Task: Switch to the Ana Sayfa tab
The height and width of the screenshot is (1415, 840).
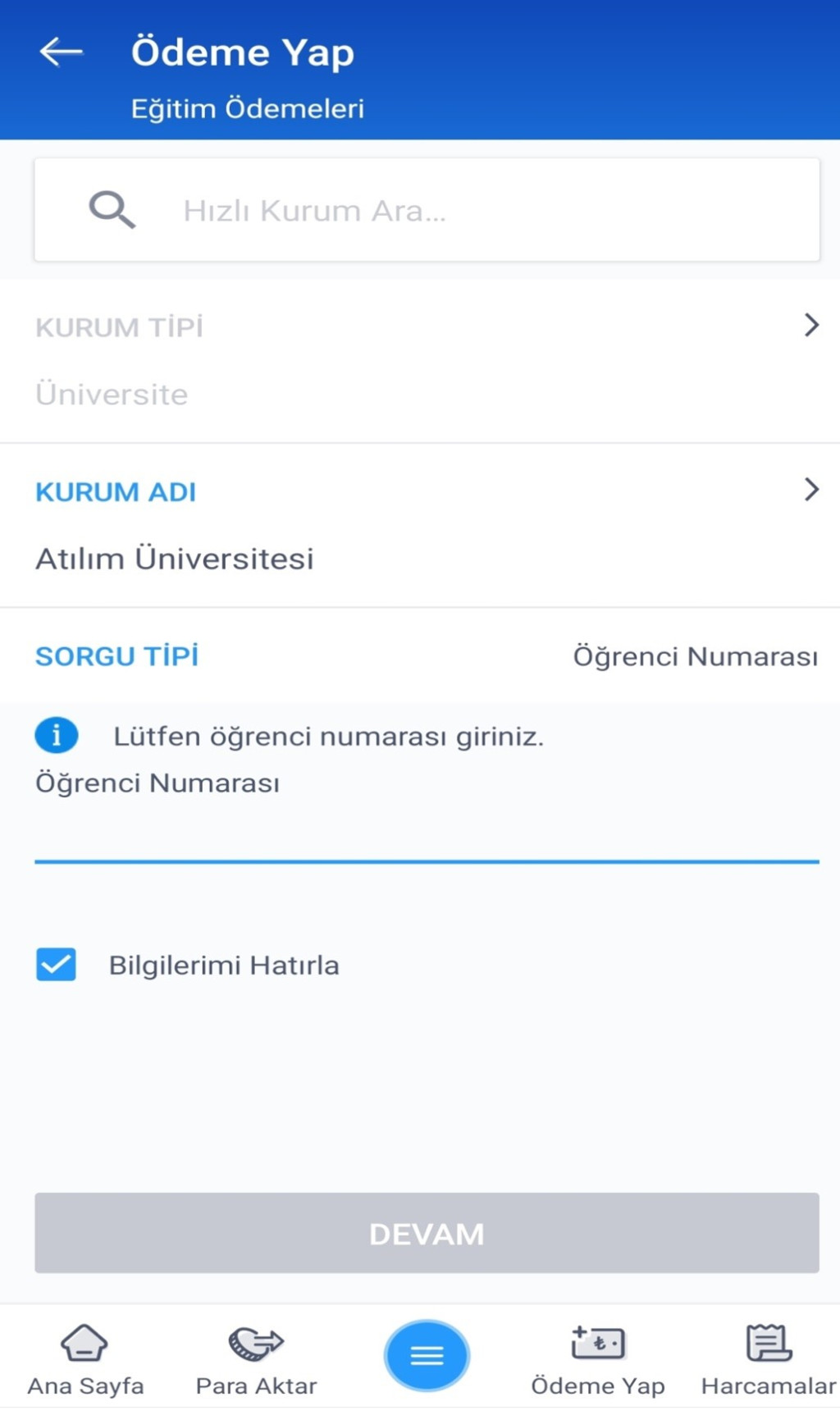Action: pyautogui.click(x=85, y=1359)
